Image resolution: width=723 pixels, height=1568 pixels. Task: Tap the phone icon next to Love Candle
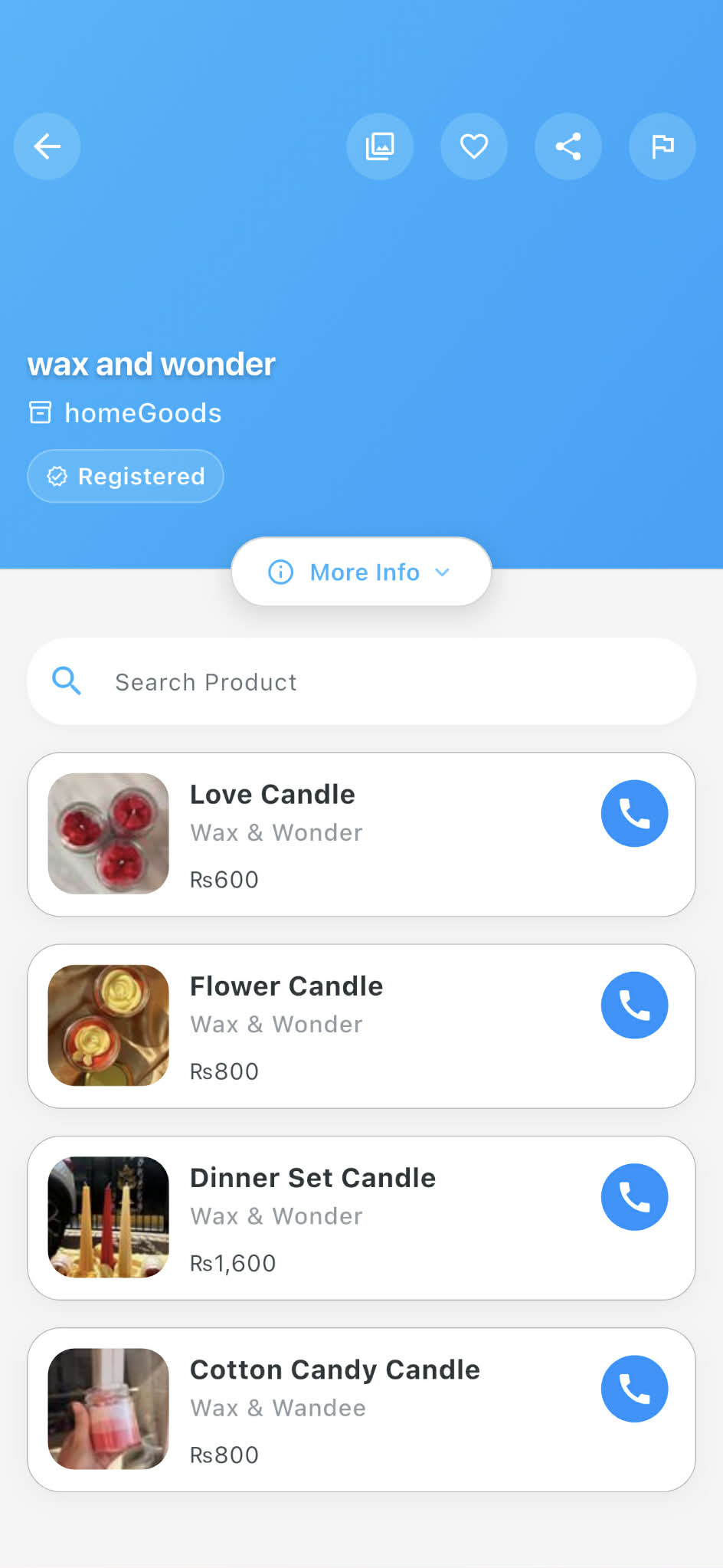(634, 813)
